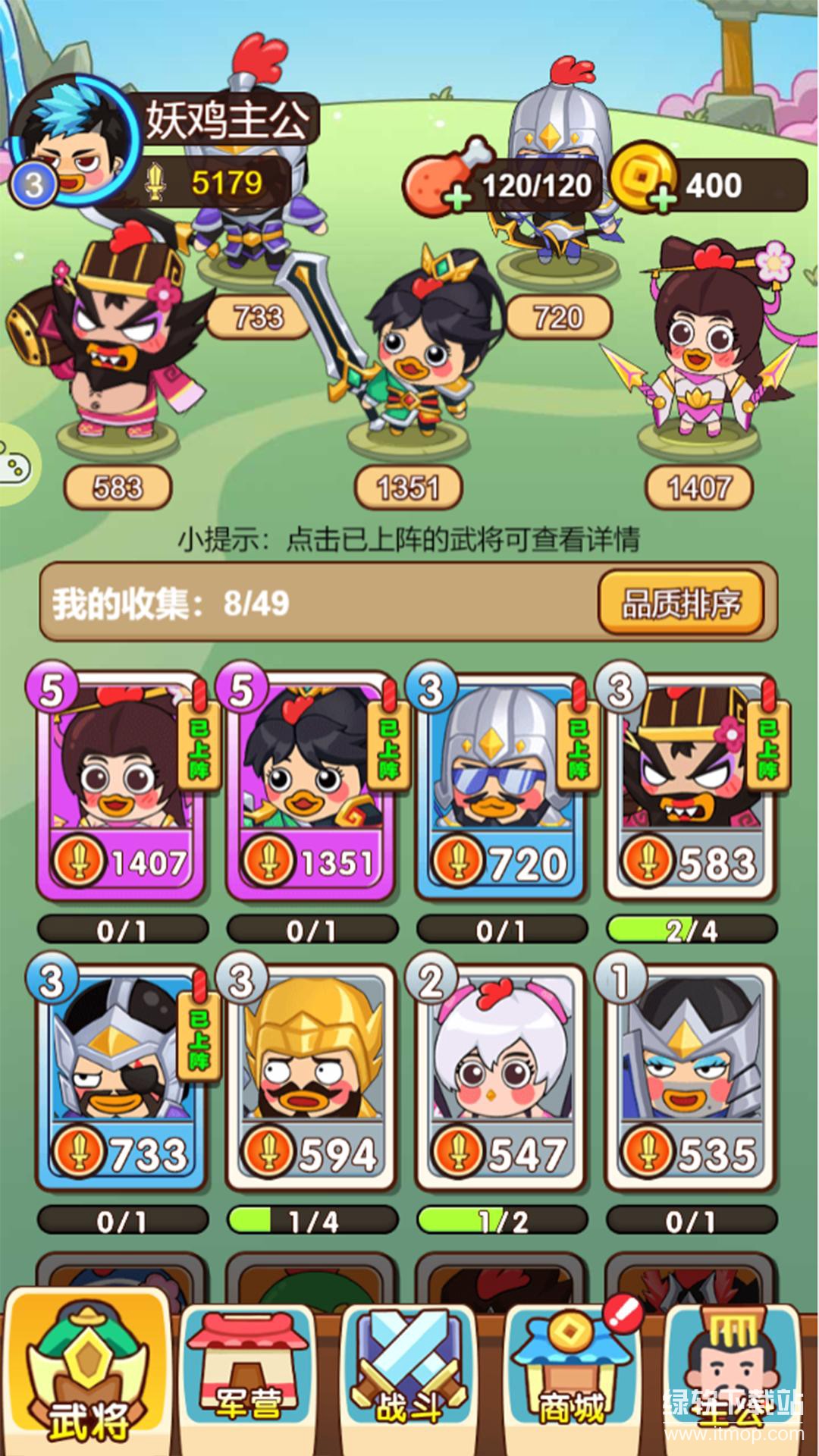This screenshot has width=819, height=1456.
Task: Open the white-haired hero card 547
Action: tap(500, 1077)
